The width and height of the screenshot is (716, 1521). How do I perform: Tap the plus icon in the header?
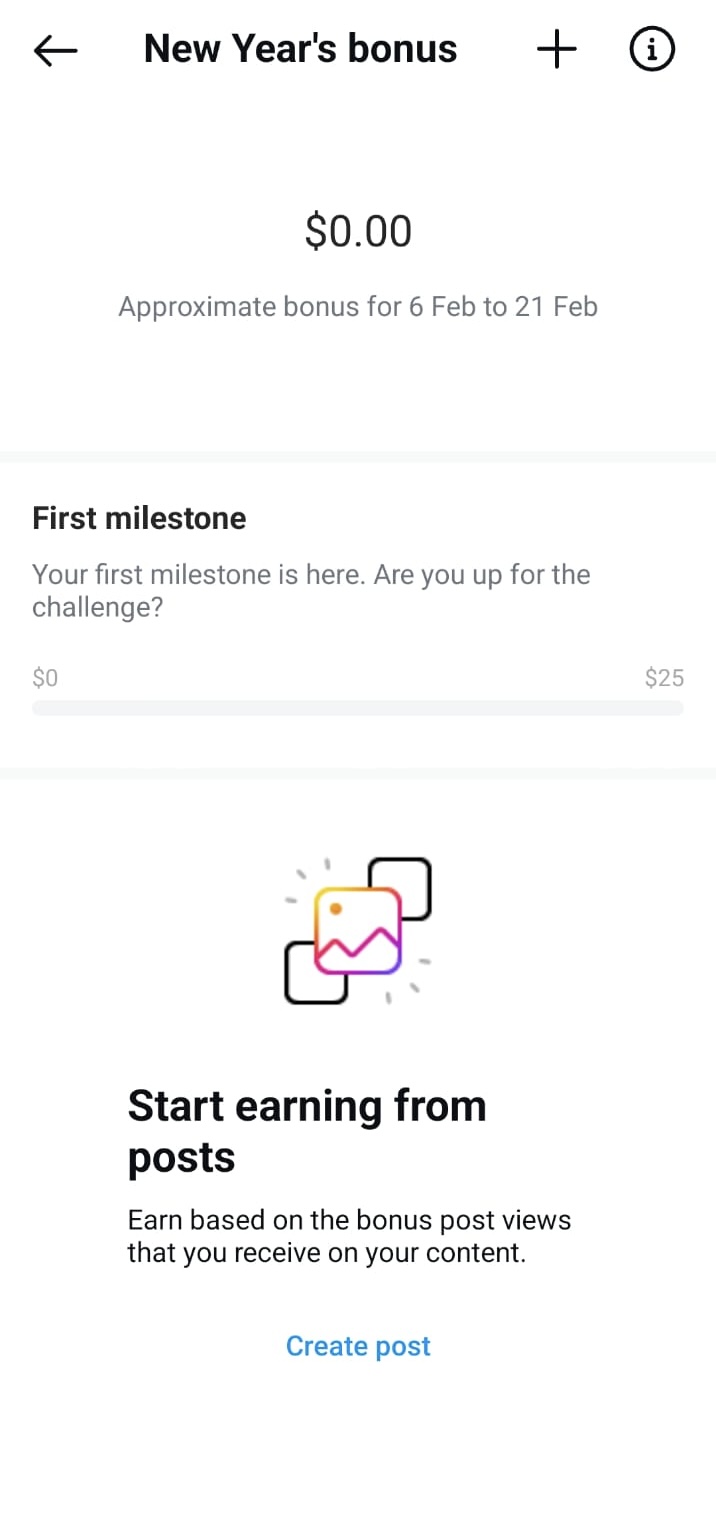pos(557,49)
